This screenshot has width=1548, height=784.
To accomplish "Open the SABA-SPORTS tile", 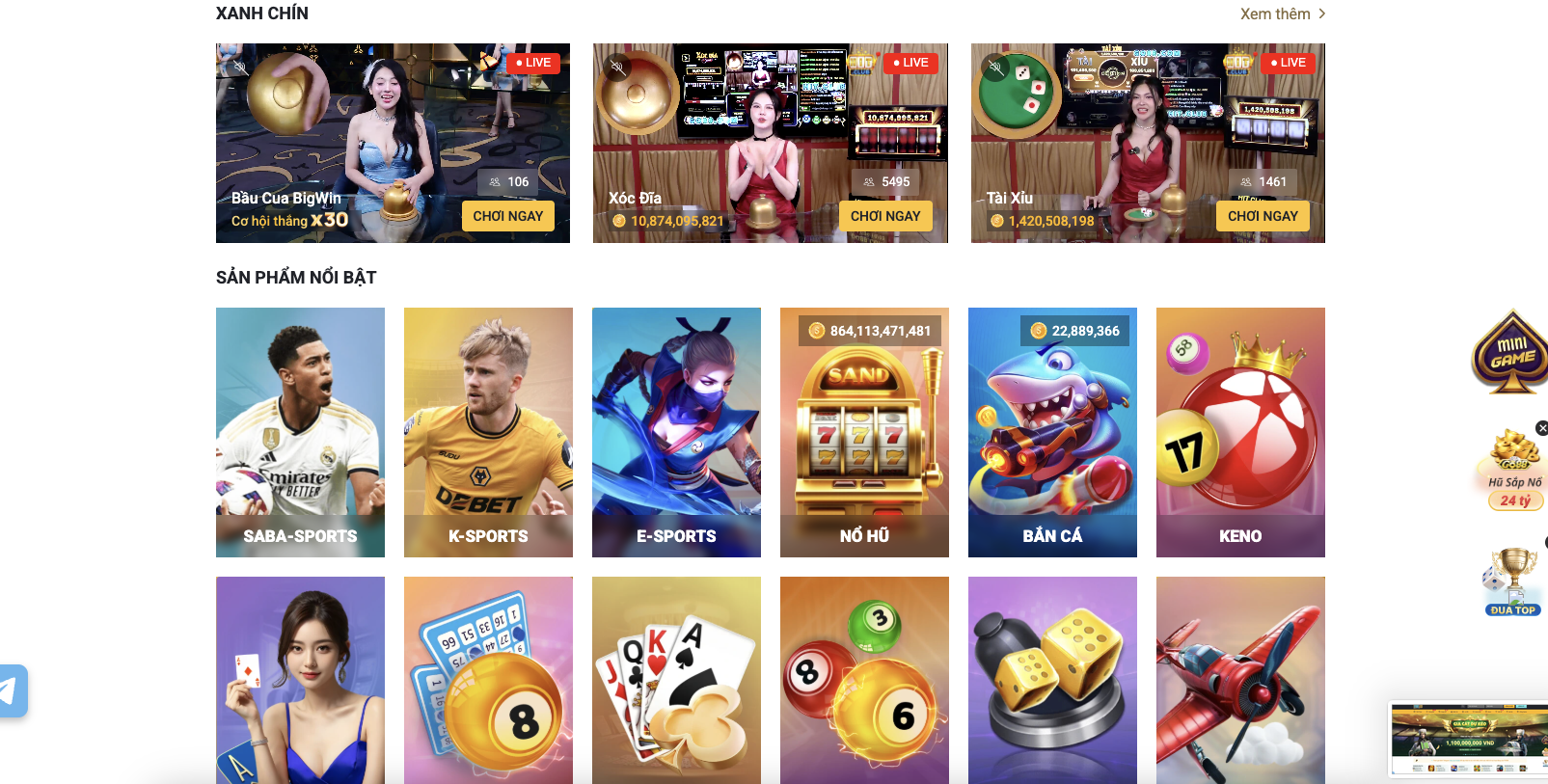I will (300, 432).
